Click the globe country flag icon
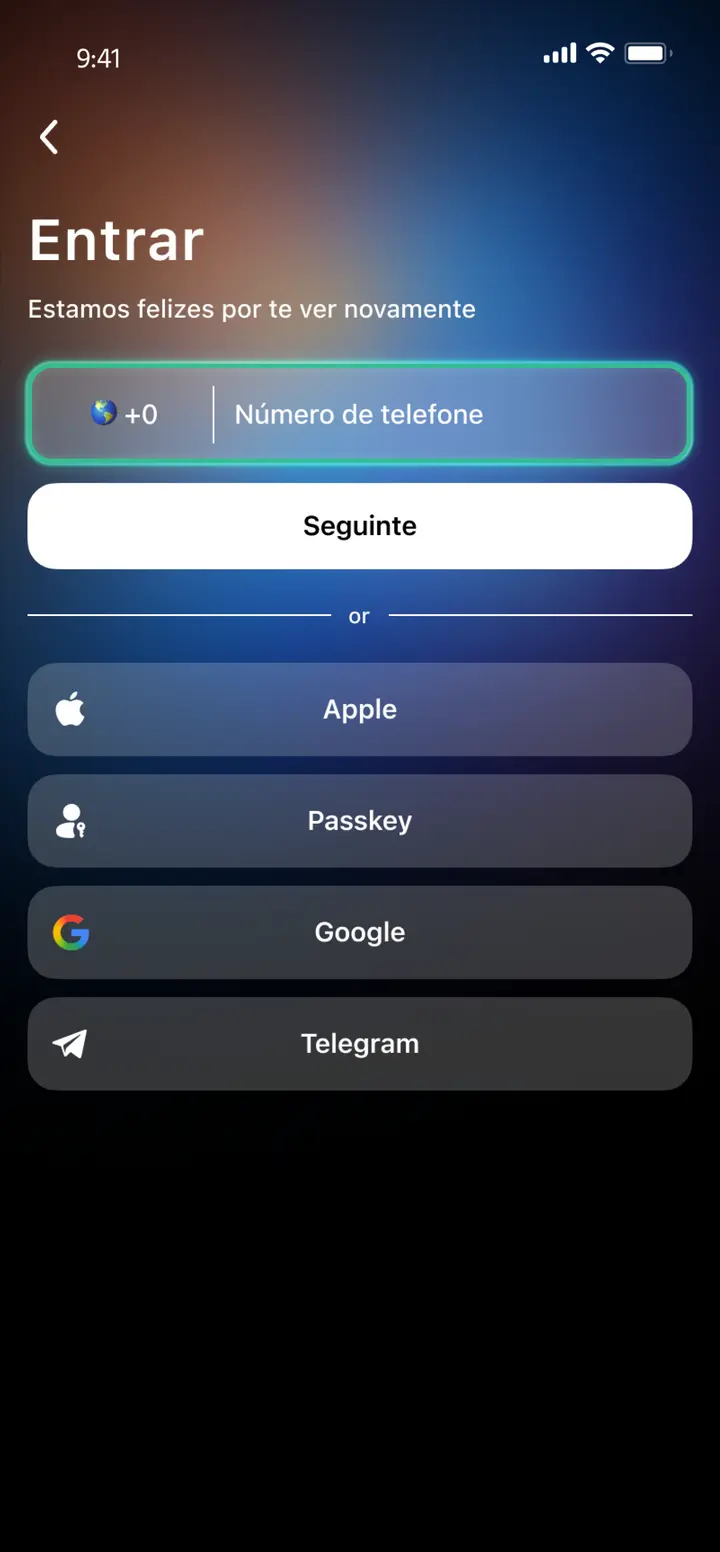Viewport: 720px width, 1552px height. tap(104, 413)
